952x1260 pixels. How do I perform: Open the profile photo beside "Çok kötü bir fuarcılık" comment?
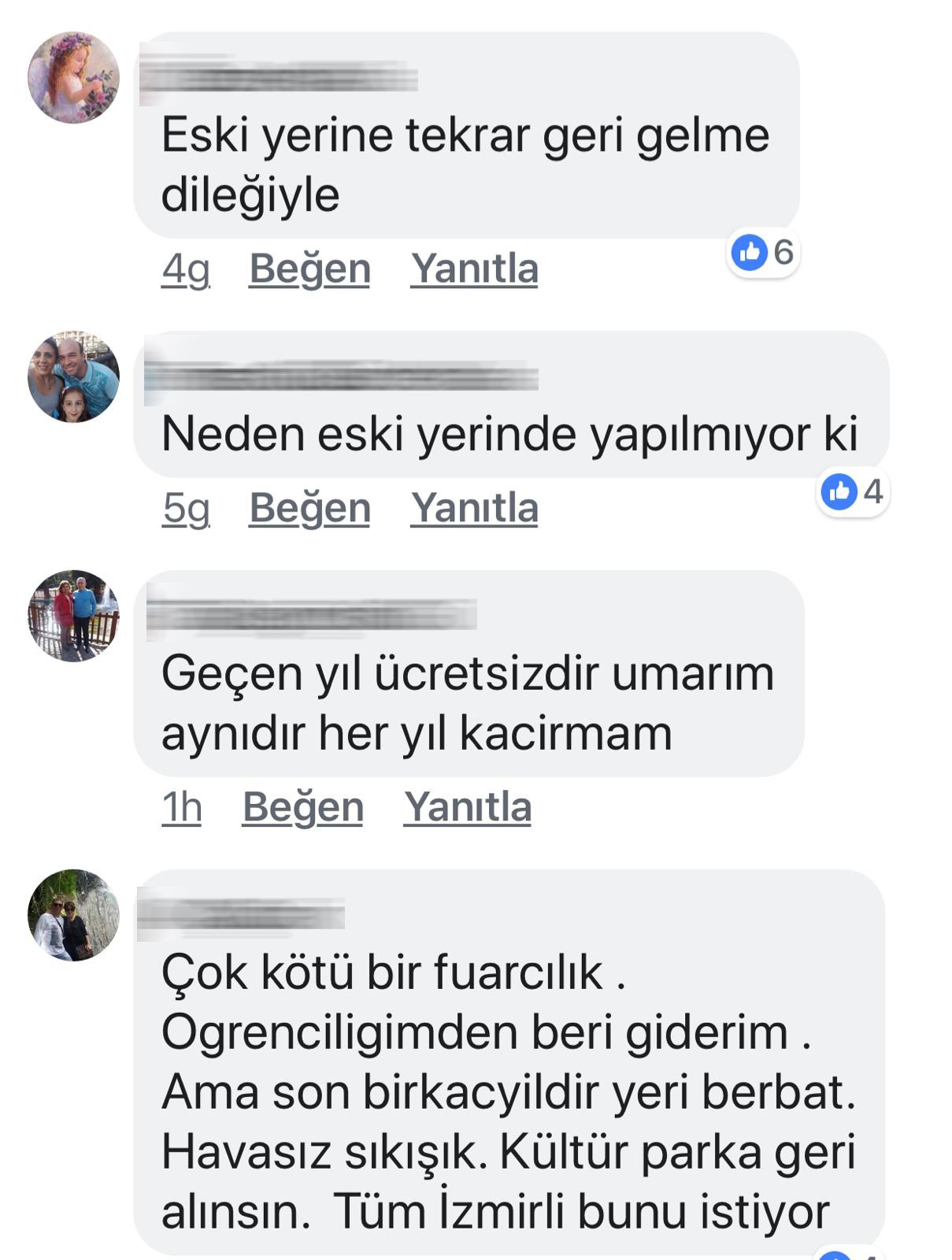coord(73,915)
